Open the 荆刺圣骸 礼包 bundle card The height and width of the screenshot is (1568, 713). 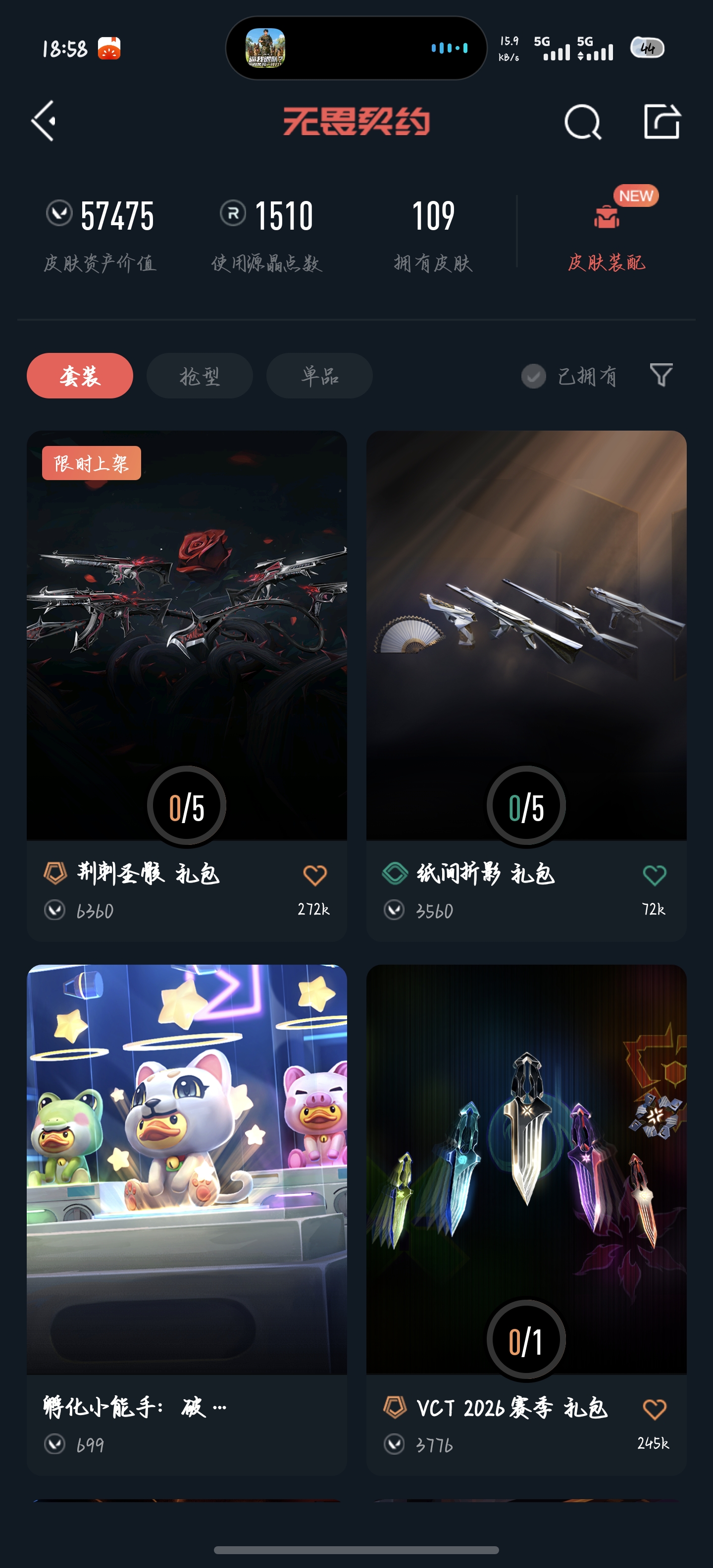(x=186, y=633)
